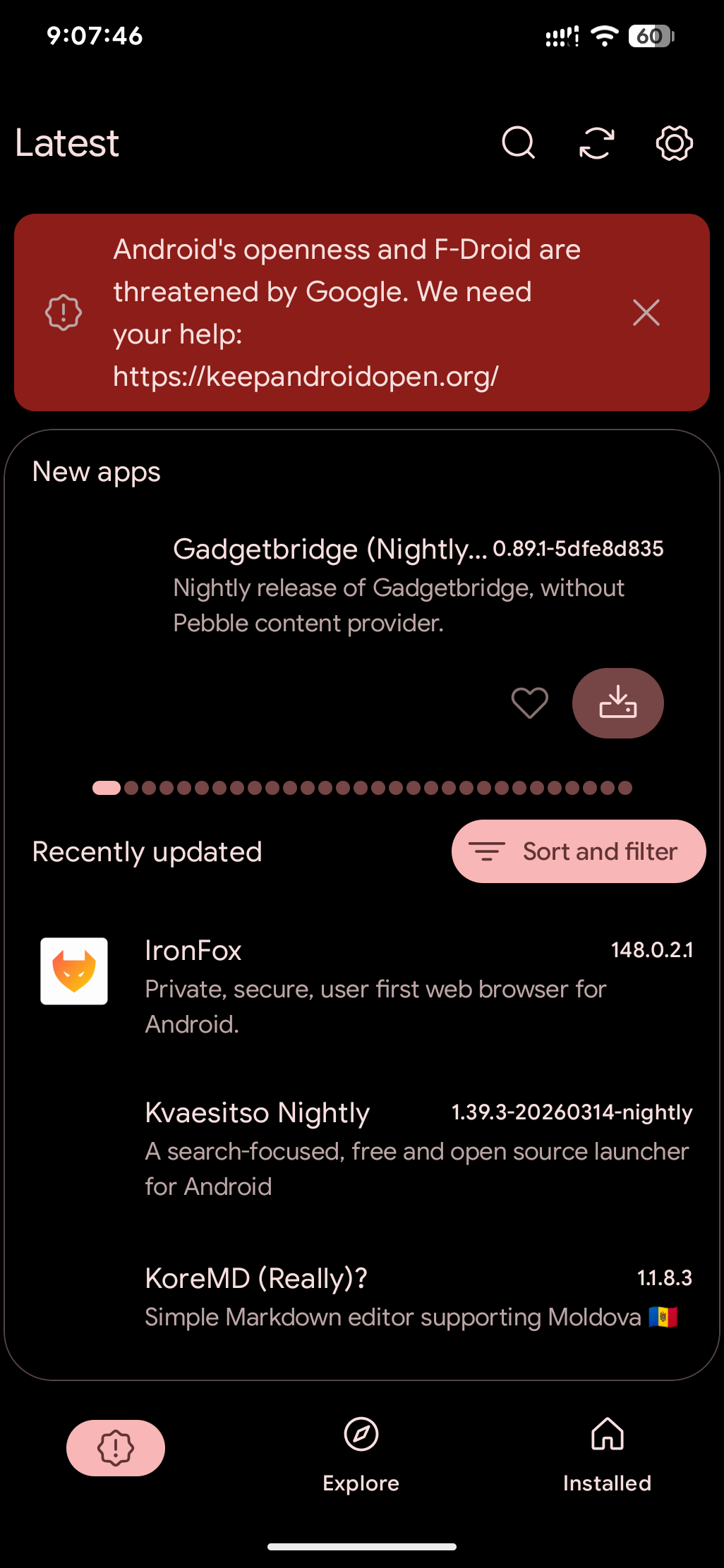
Task: Open search in the Latest screen
Action: tap(518, 143)
